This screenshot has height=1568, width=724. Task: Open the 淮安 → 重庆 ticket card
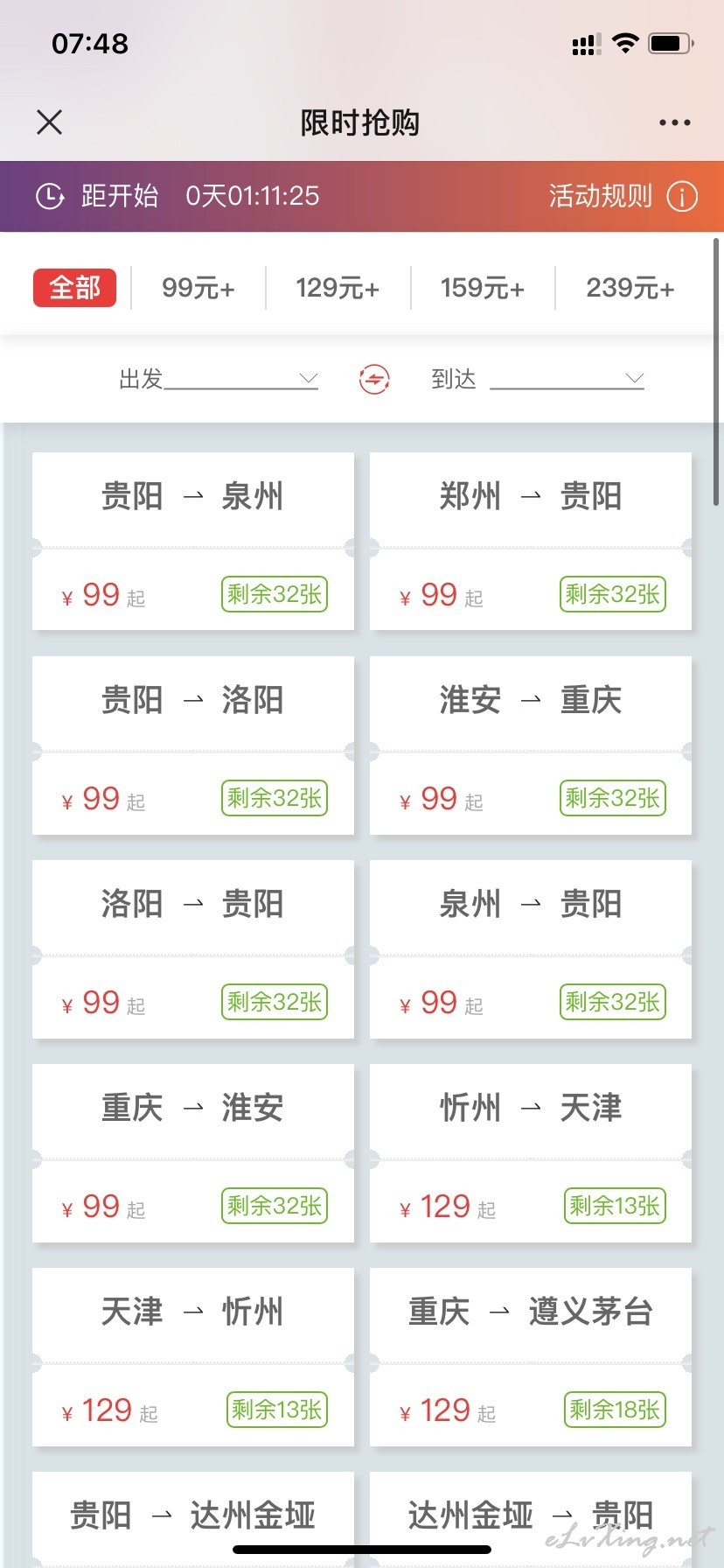click(530, 745)
